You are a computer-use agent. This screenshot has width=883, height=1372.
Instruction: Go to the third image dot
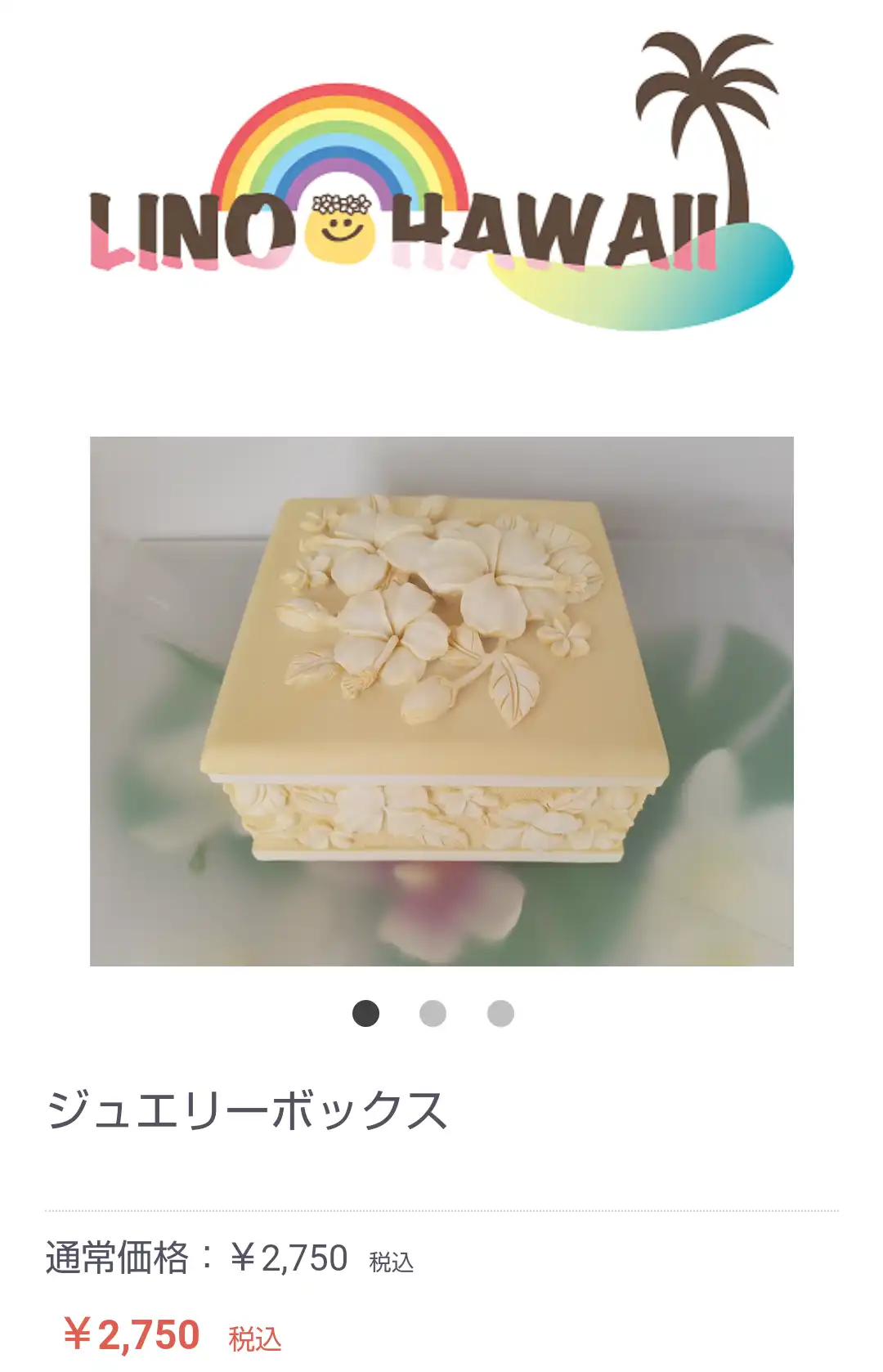[500, 1014]
